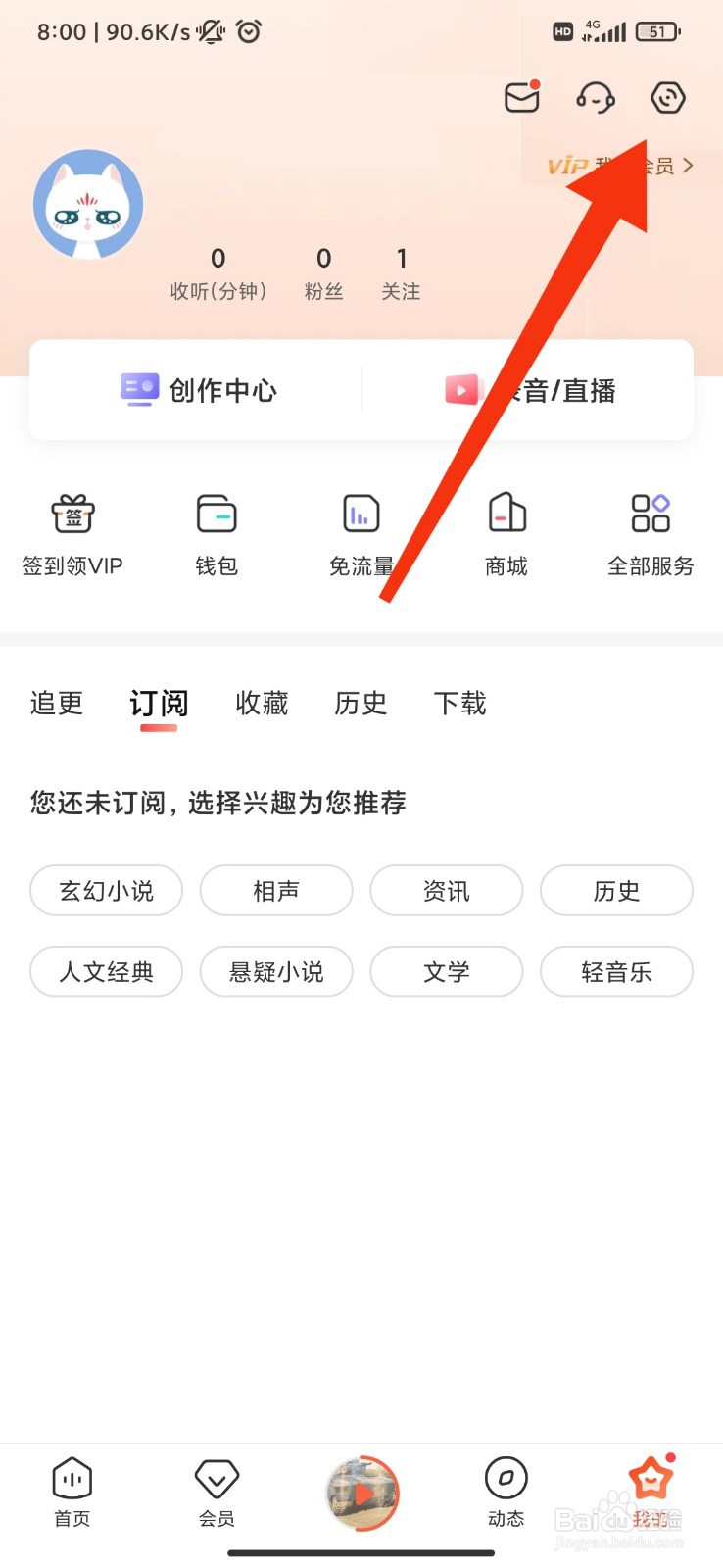Screen dimensions: 723x1568
Task: Open the message inbox envelope icon
Action: coord(521,97)
